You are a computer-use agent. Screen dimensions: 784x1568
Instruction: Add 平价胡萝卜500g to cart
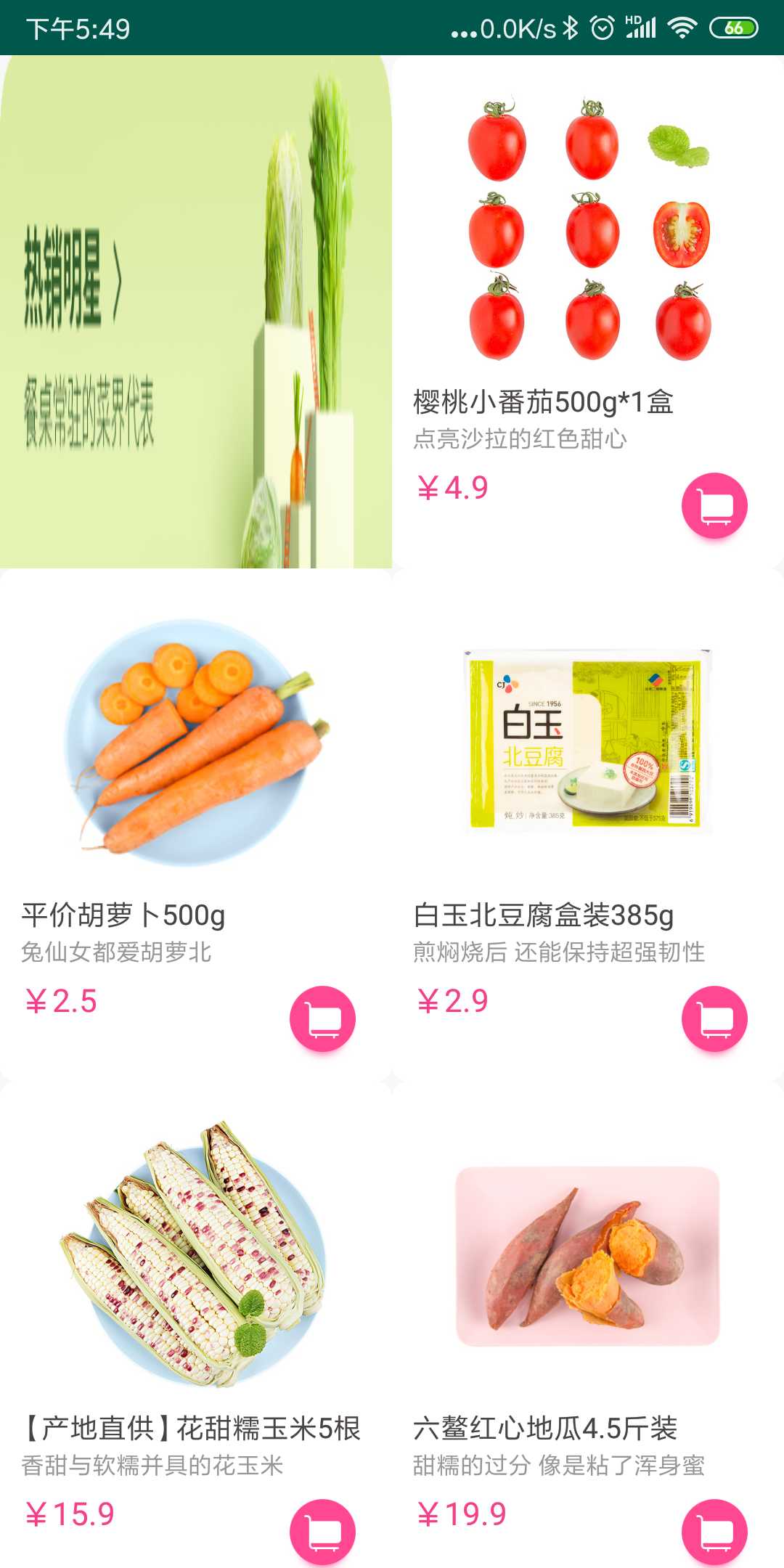click(x=322, y=1019)
